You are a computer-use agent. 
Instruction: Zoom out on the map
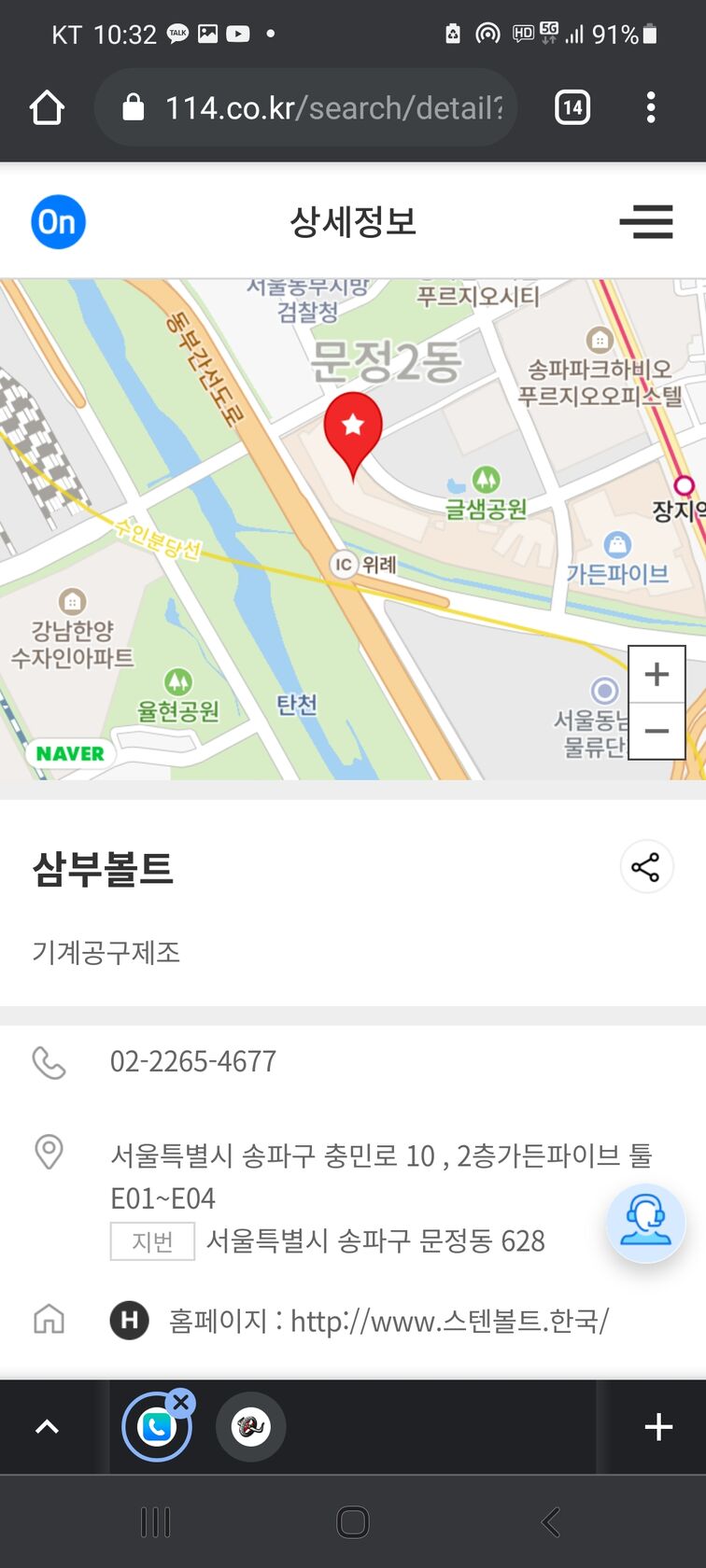point(657,731)
